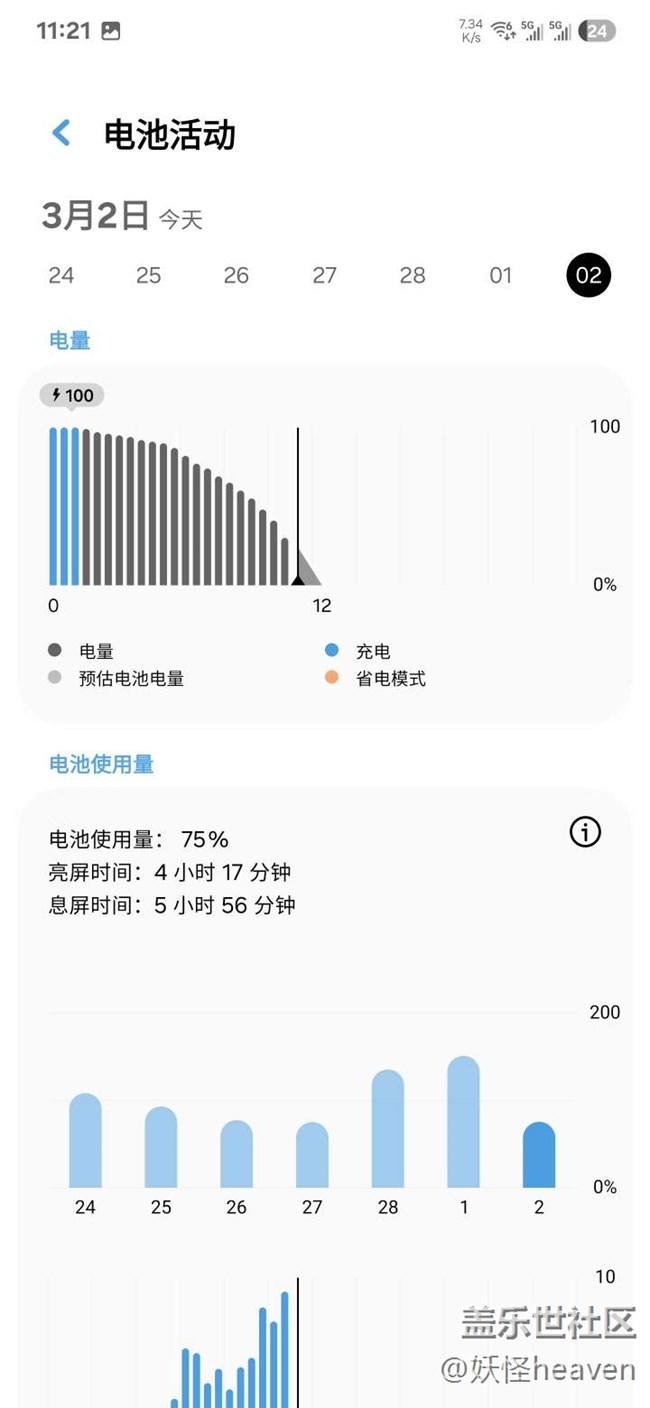This screenshot has height=1408, width=650.
Task: Choose date 26 in the date strip
Action: click(236, 275)
